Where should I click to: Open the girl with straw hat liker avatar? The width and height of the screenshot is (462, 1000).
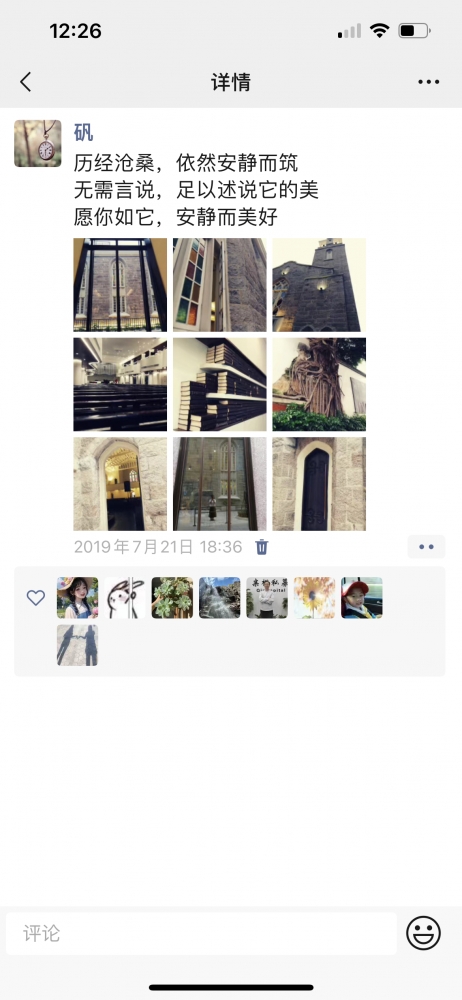coord(77,598)
